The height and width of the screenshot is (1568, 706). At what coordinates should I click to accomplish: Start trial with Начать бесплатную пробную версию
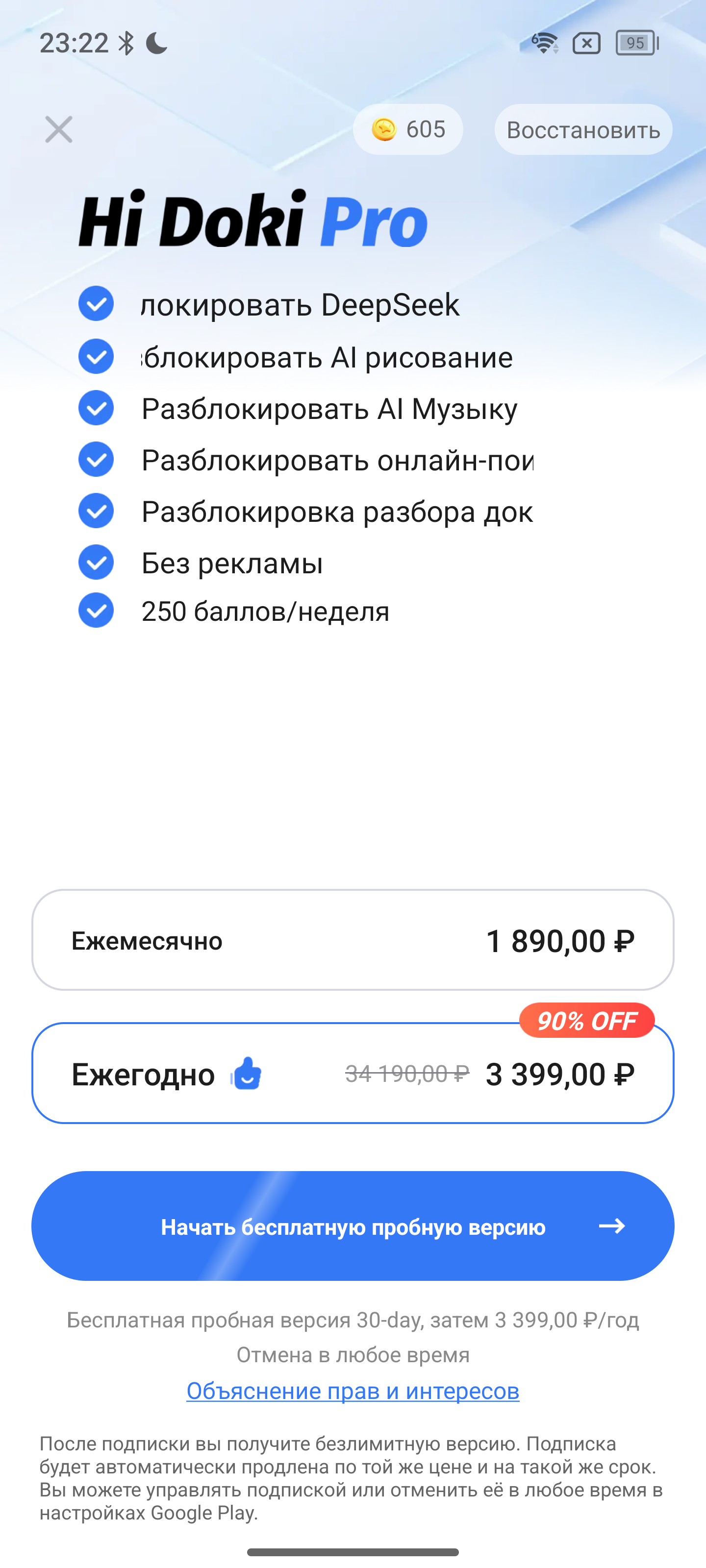(x=353, y=1226)
